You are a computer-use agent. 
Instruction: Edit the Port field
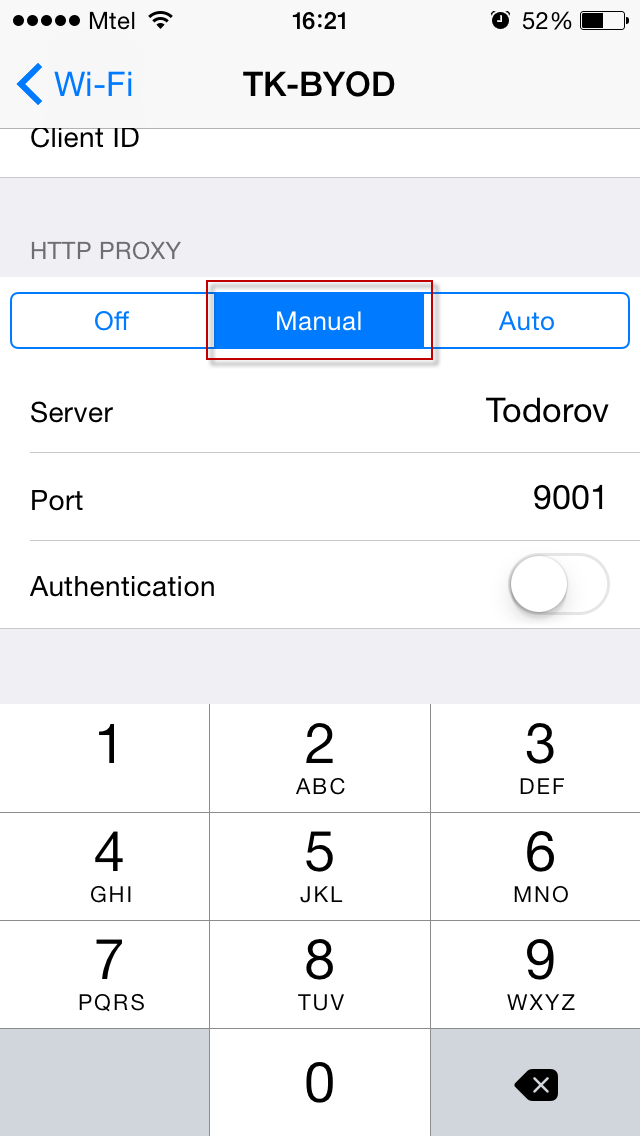point(320,498)
